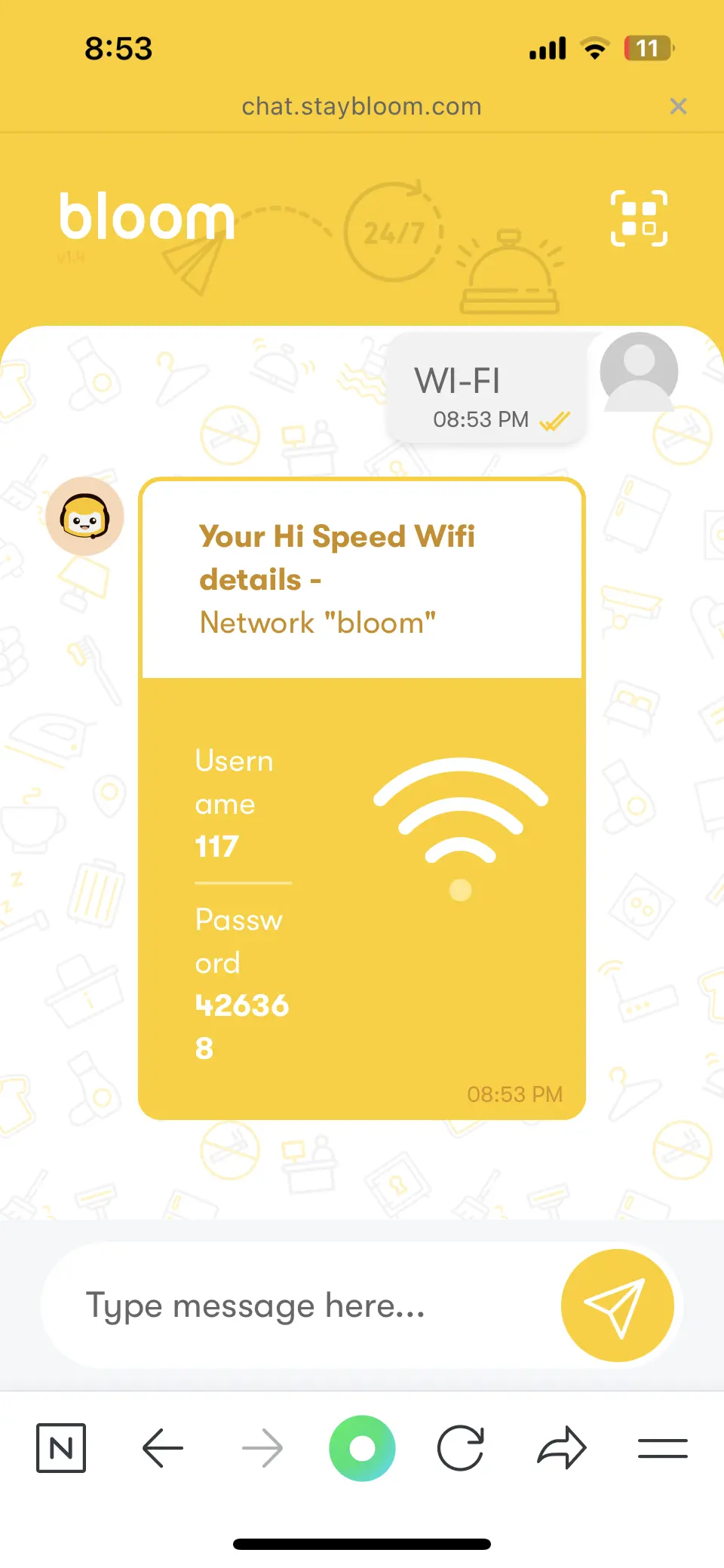724x1568 pixels.
Task: Open the browser menu lines
Action: click(663, 1448)
